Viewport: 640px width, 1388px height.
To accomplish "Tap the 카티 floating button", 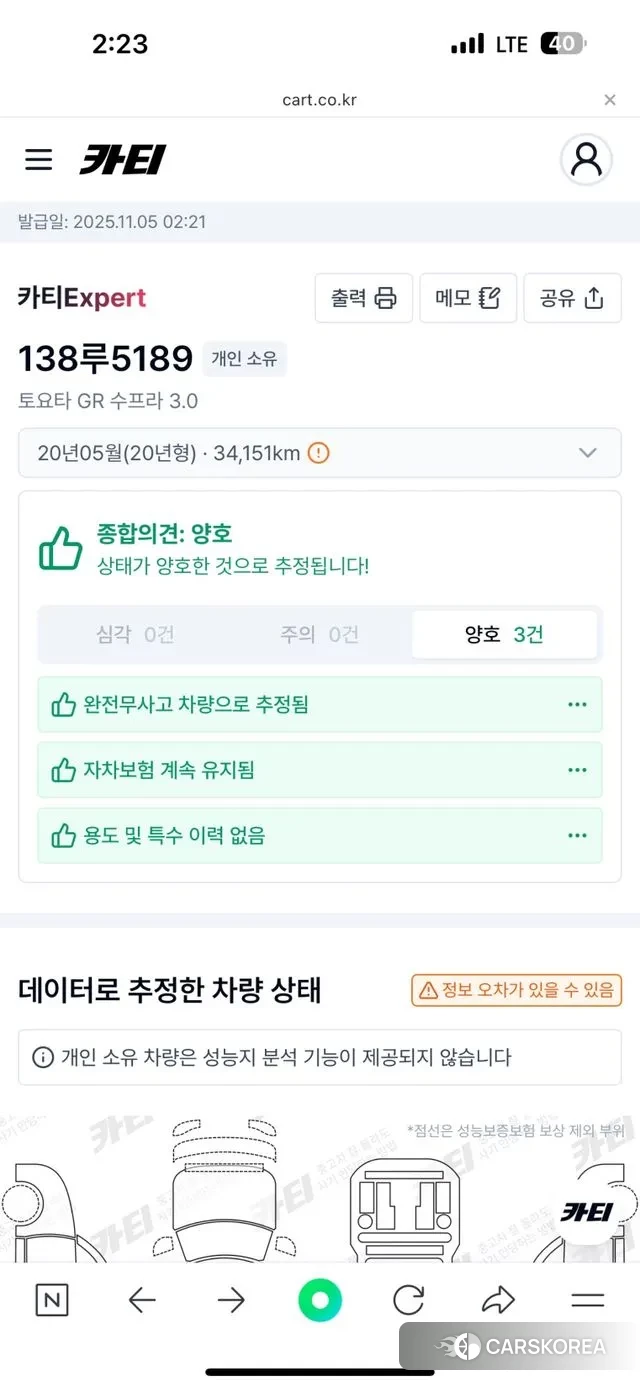I will [x=586, y=1213].
